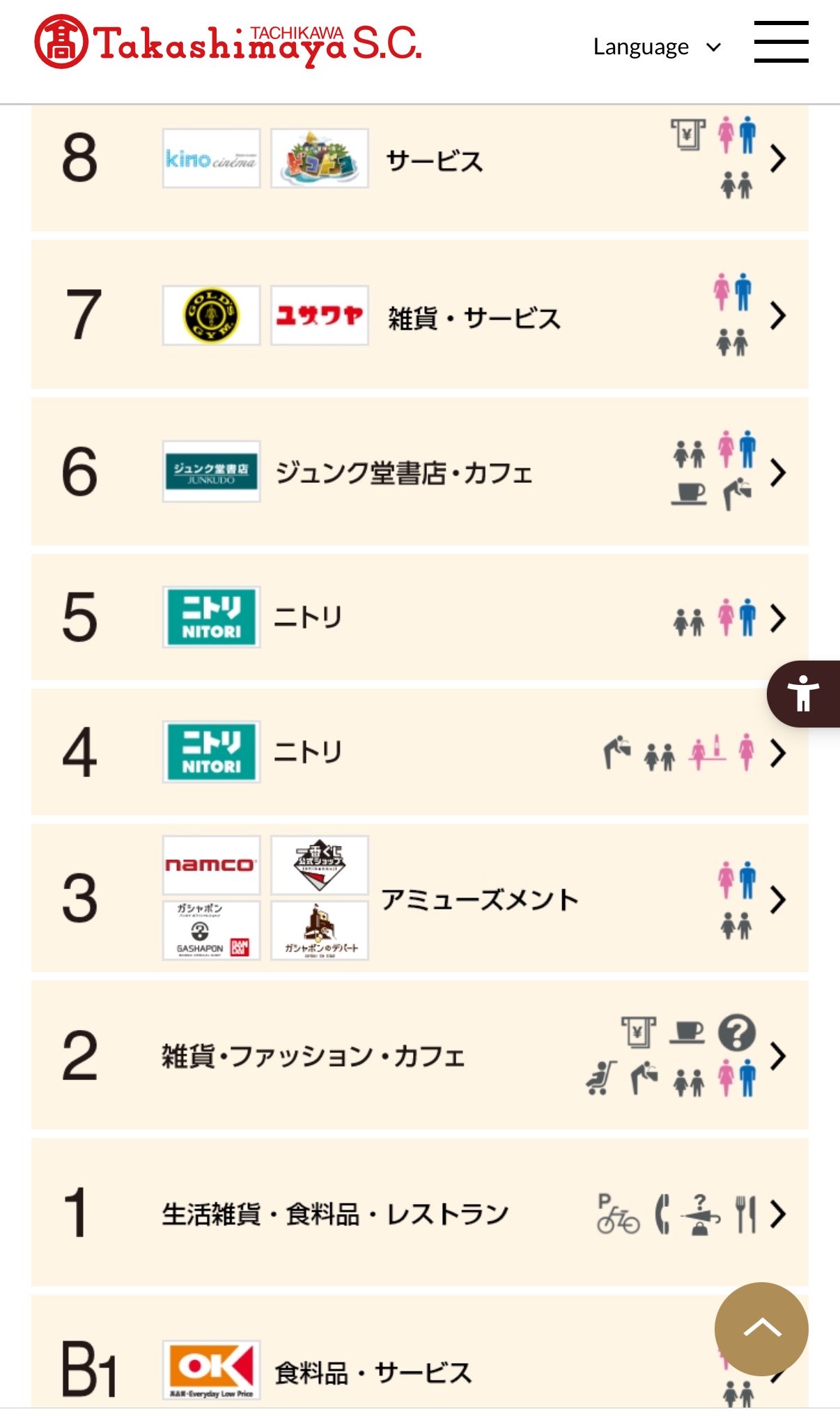View 6th floor ジュンク堂書店・カフェ
The height and width of the screenshot is (1416, 840).
click(420, 472)
